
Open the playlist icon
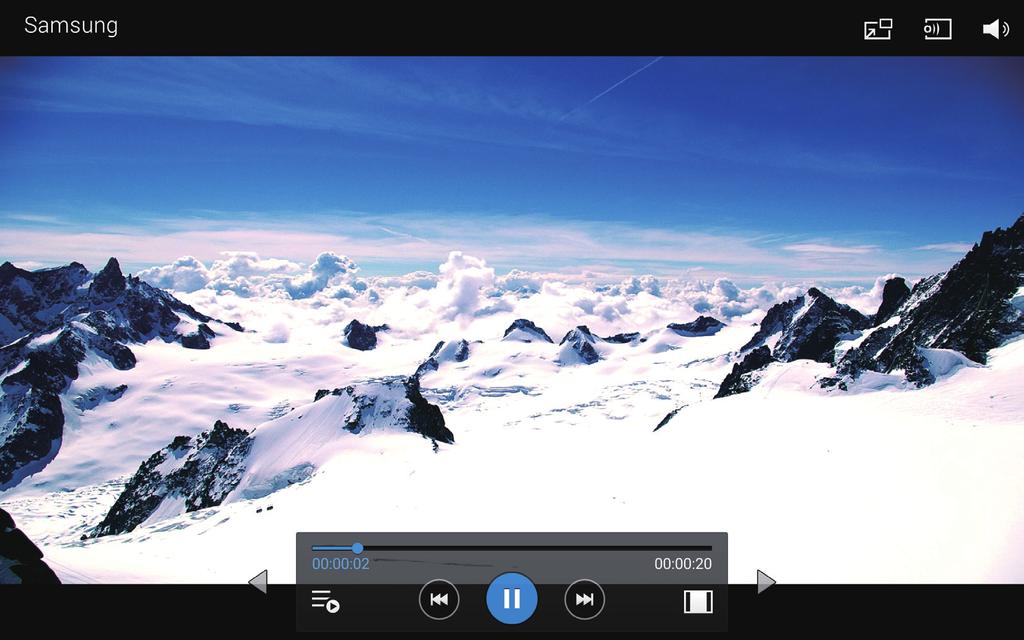pos(325,601)
